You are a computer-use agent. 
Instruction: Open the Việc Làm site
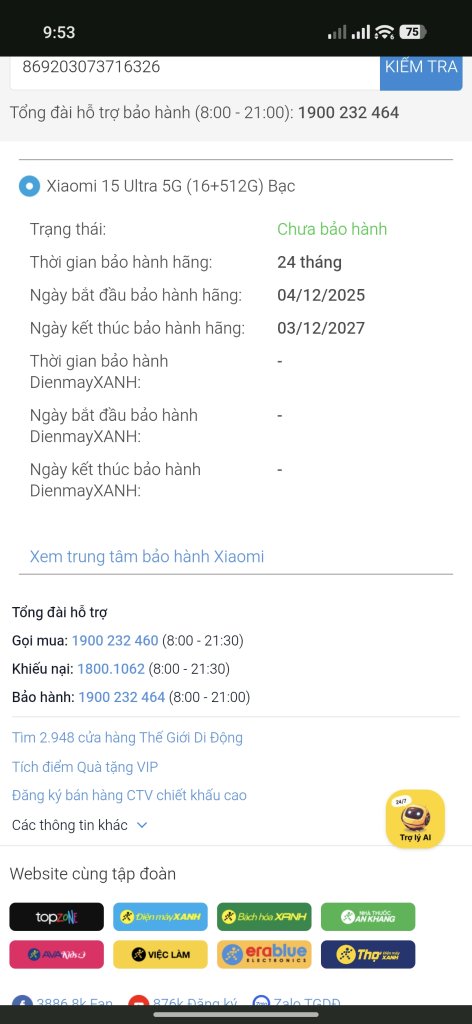click(161, 954)
